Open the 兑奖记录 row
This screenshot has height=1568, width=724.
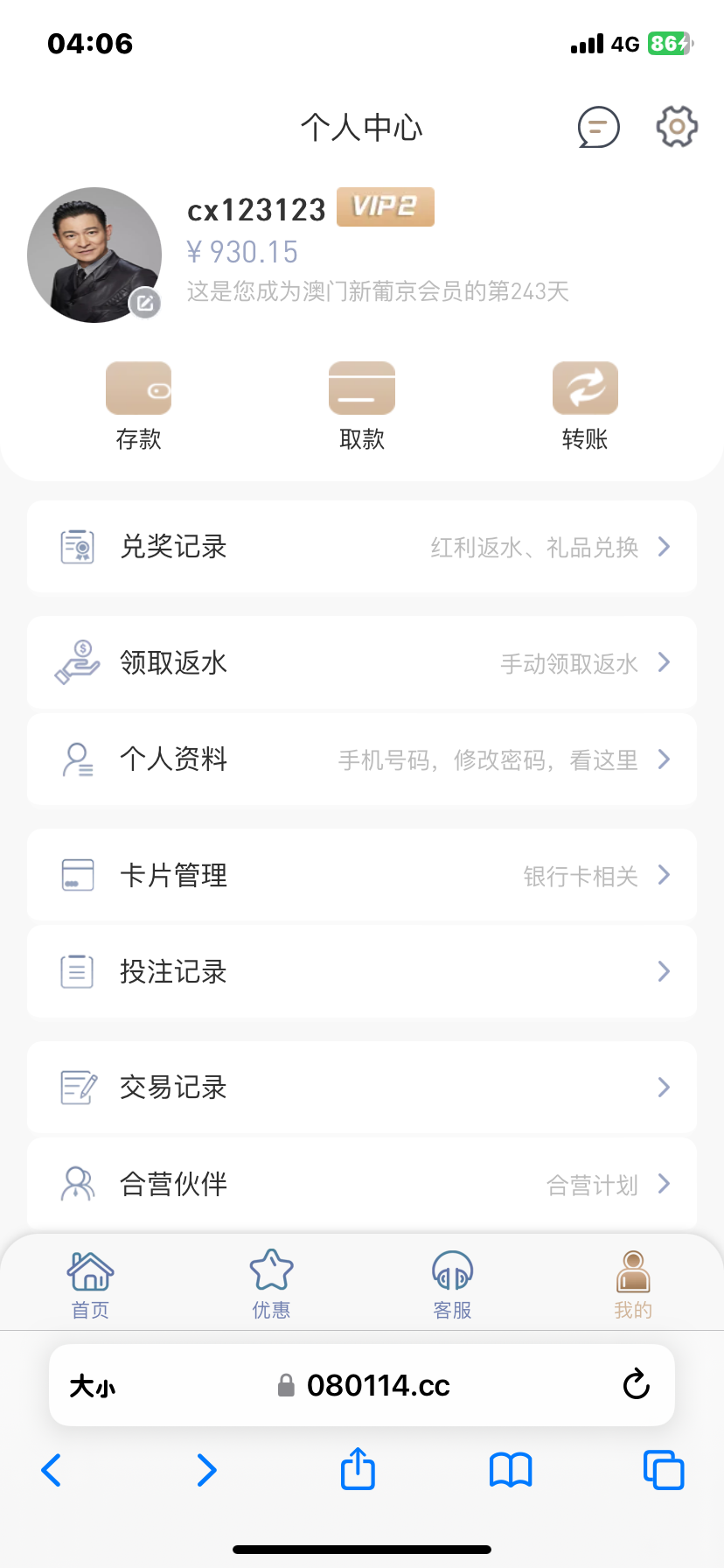point(362,547)
